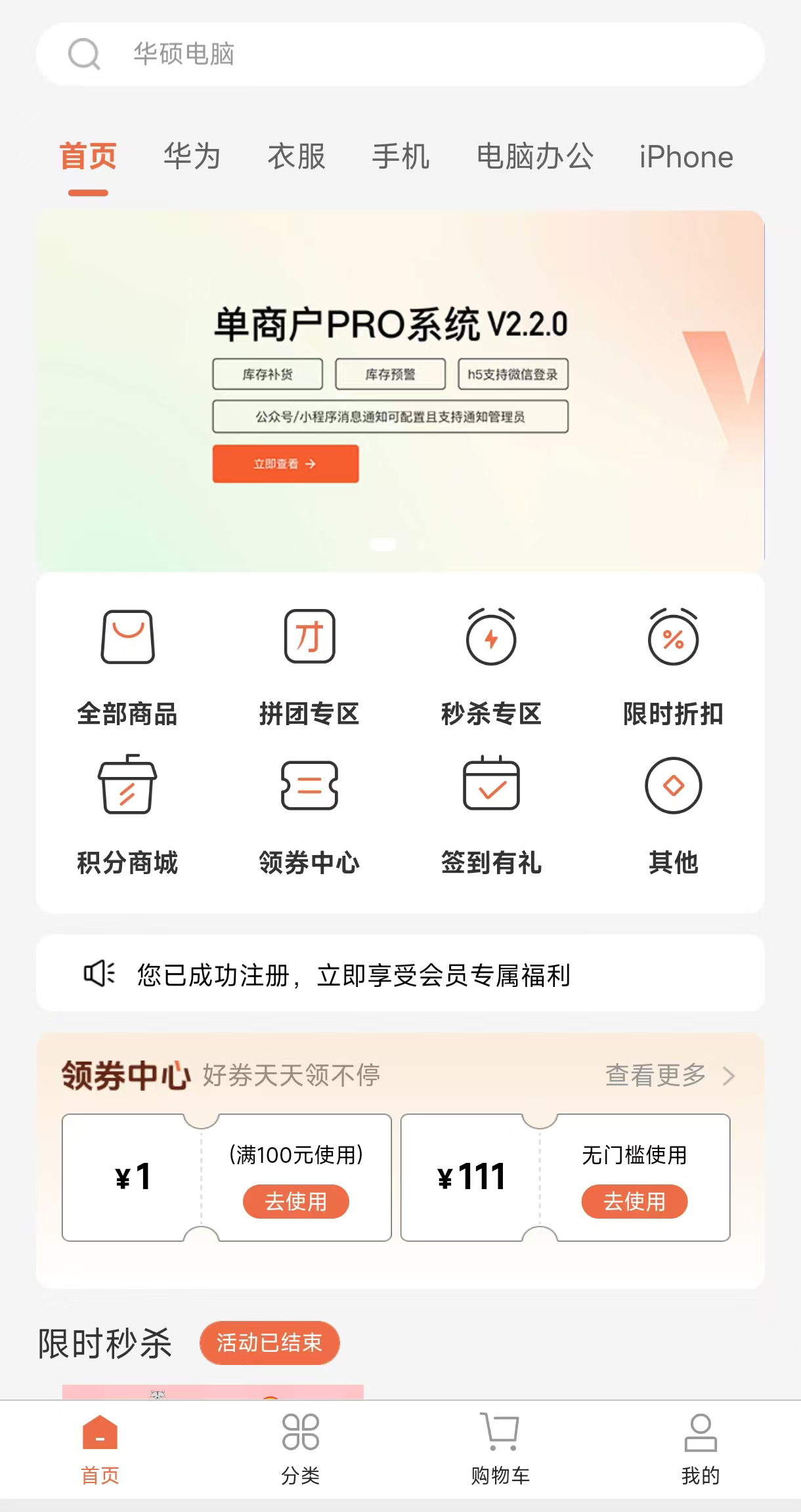Go to 拼团专区
The height and width of the screenshot is (1512, 801).
[x=309, y=667]
